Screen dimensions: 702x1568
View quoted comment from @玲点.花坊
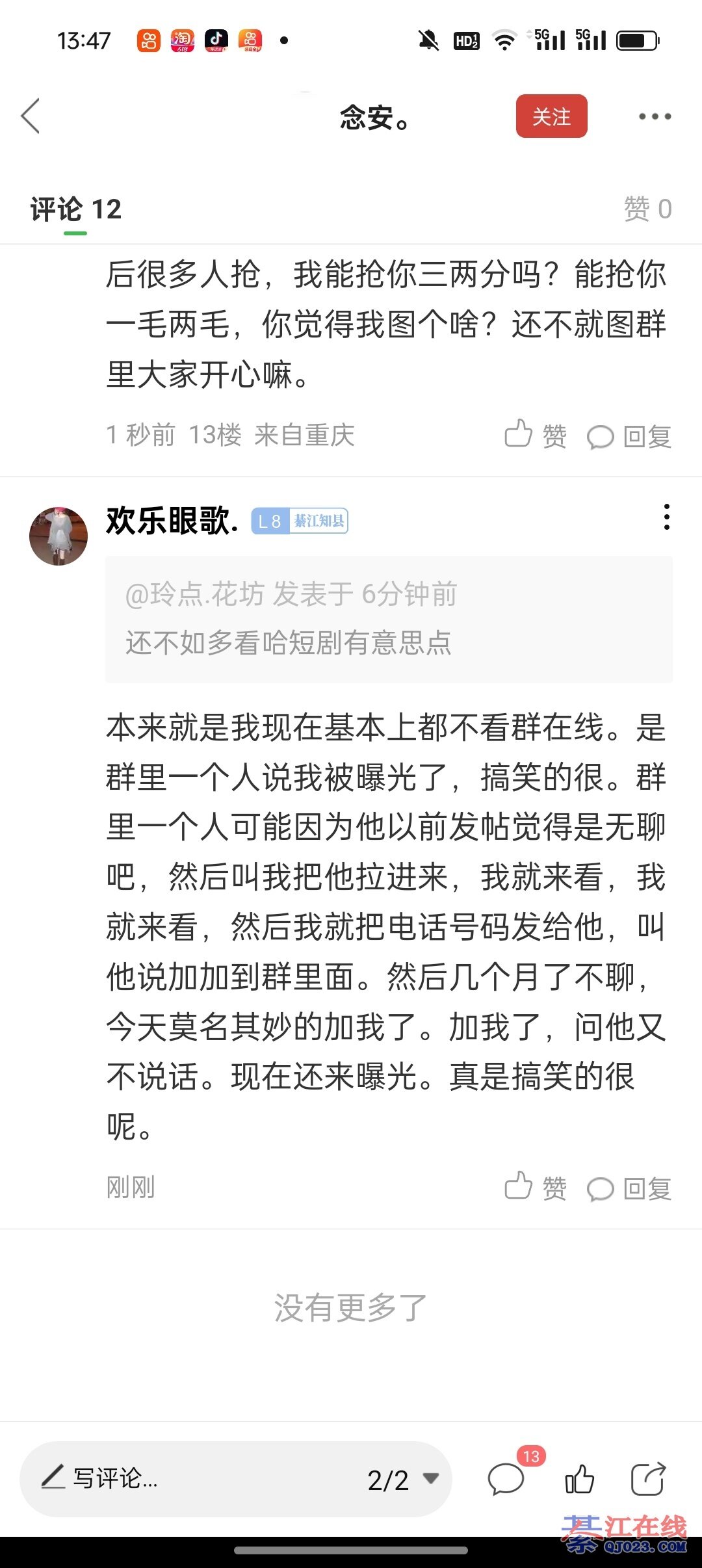(388, 618)
